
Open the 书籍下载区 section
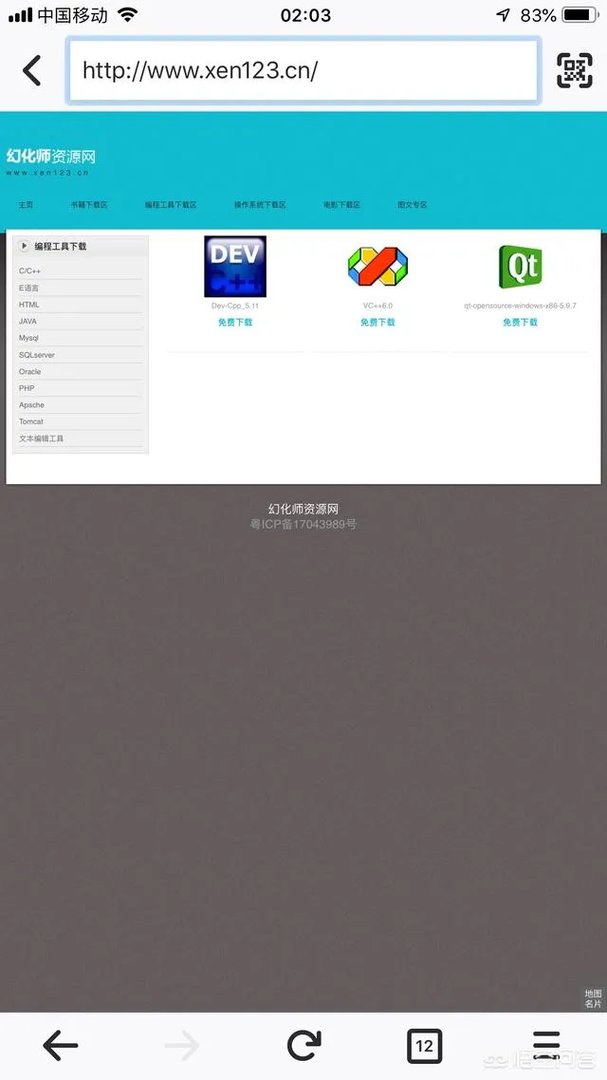tap(88, 204)
